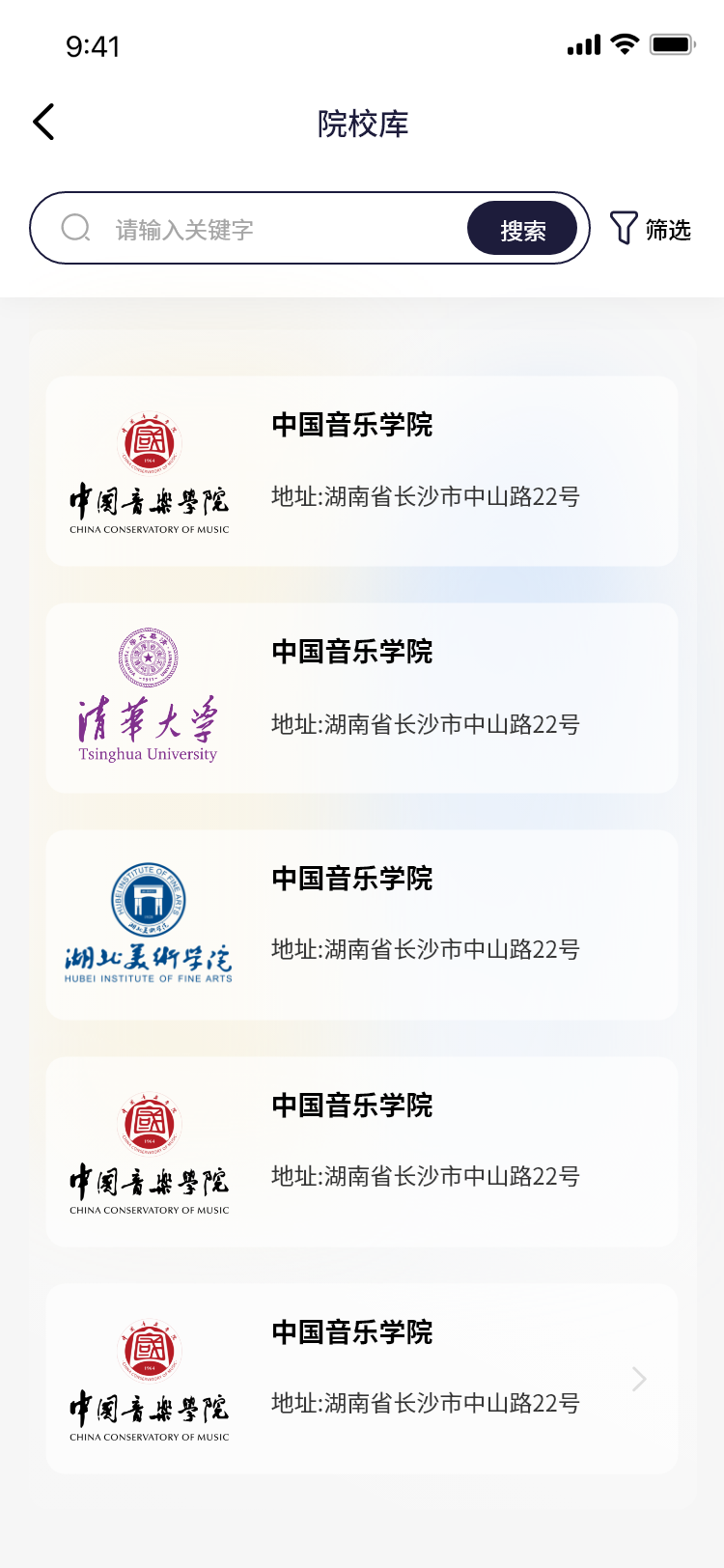Go back from the 院校库 page

pos(44,123)
